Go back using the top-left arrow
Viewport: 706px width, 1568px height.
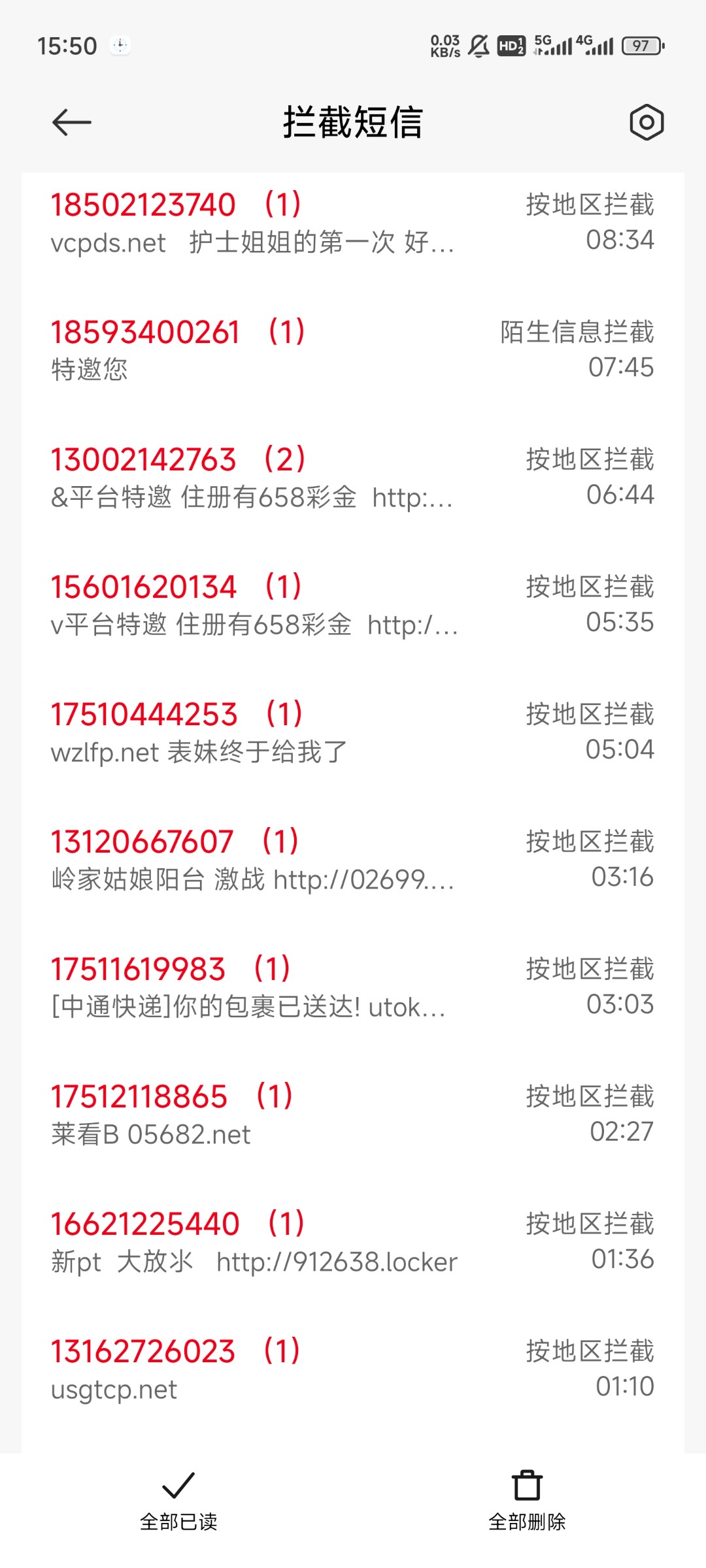click(x=71, y=122)
